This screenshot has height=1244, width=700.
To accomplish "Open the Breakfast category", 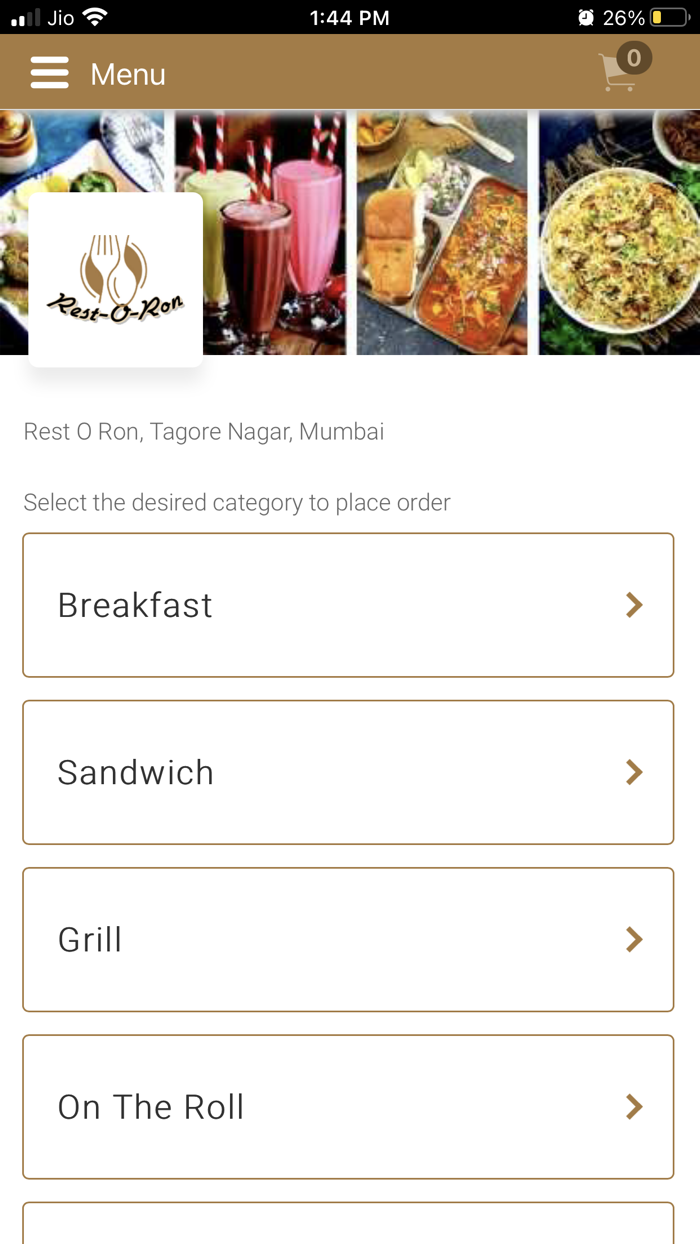I will click(348, 605).
